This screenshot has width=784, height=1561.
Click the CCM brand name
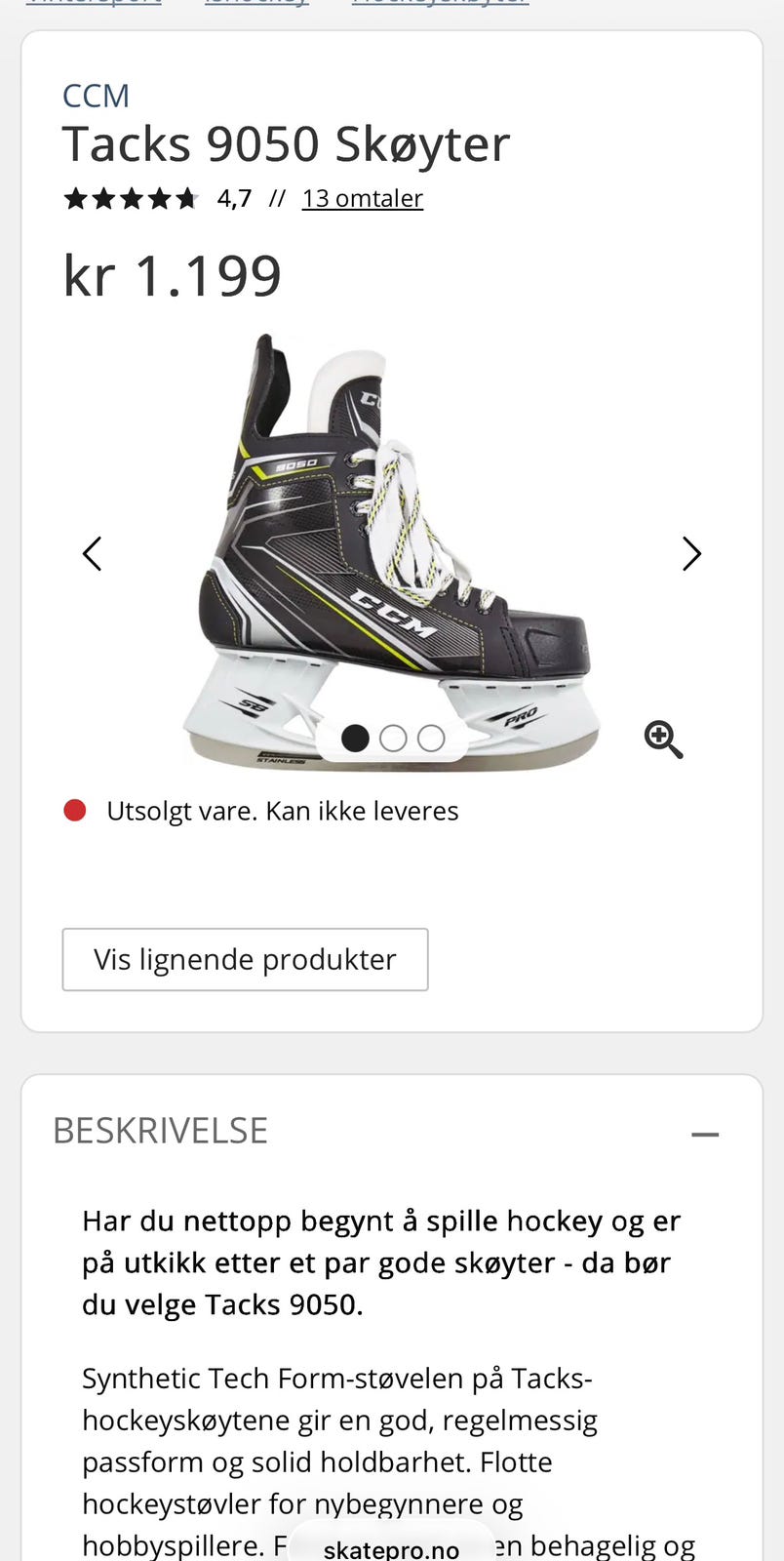[x=97, y=95]
